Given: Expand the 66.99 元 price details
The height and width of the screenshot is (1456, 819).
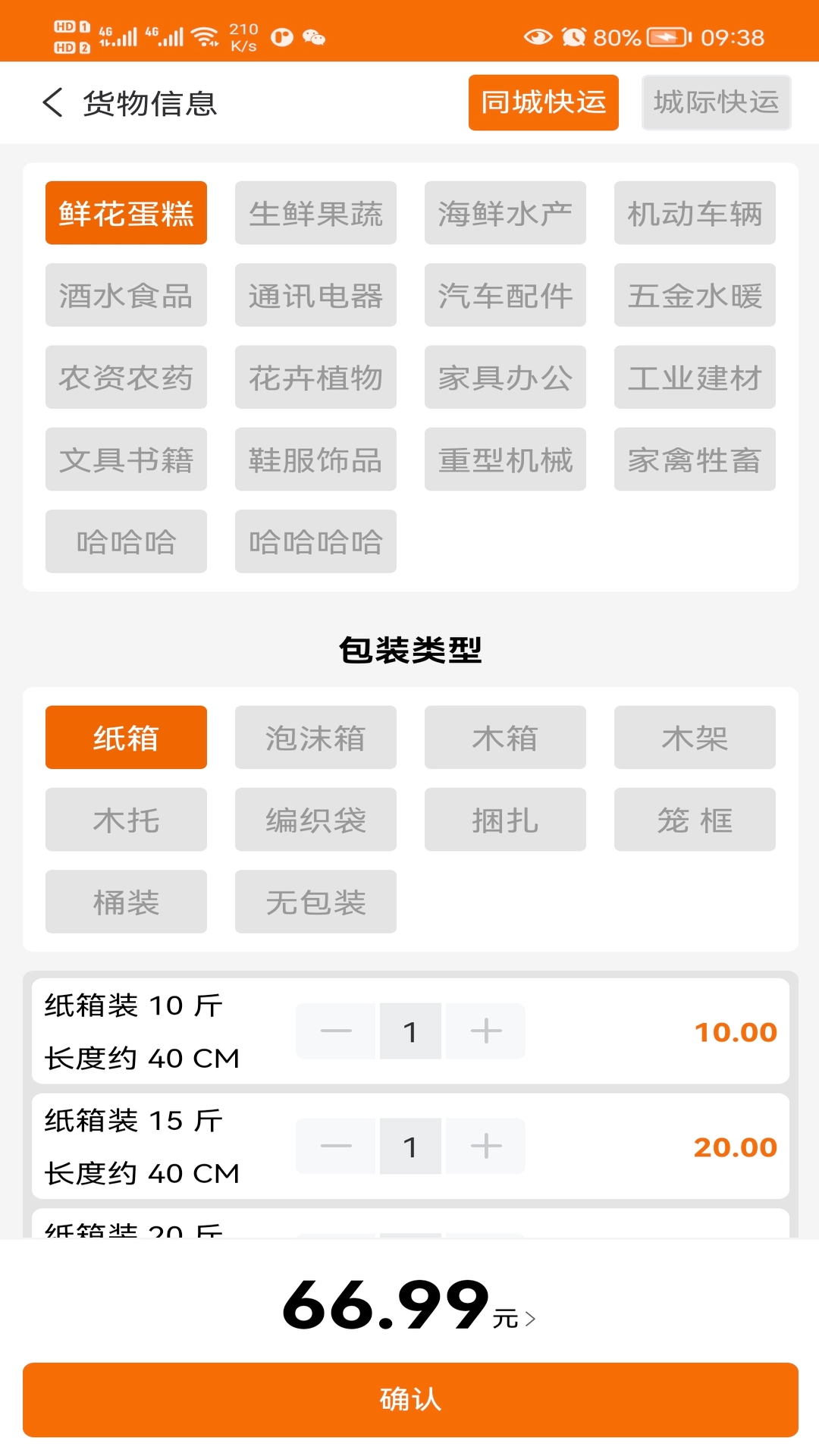Looking at the screenshot, I should (x=409, y=1306).
